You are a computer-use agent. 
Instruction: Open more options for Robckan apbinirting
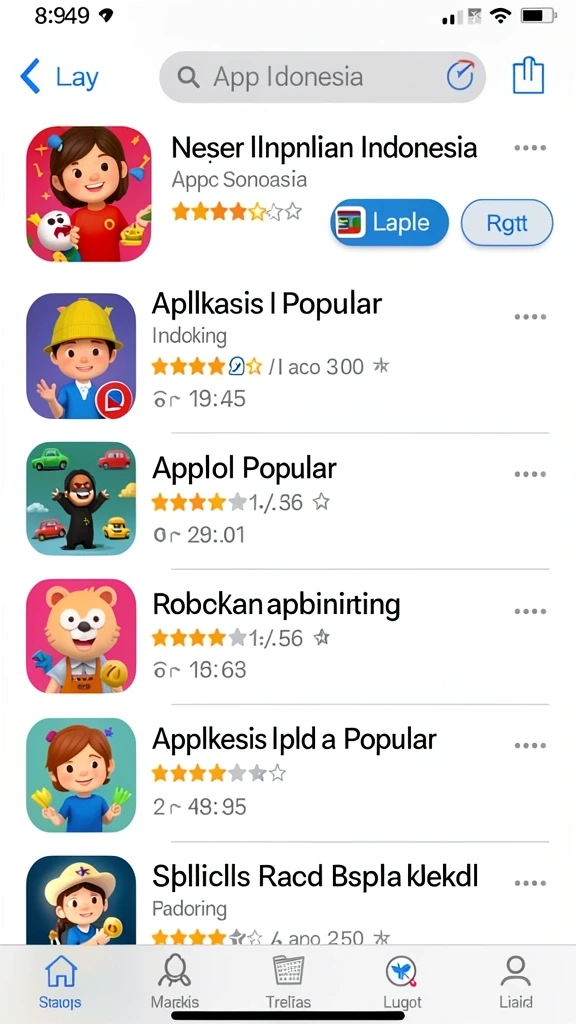(530, 611)
